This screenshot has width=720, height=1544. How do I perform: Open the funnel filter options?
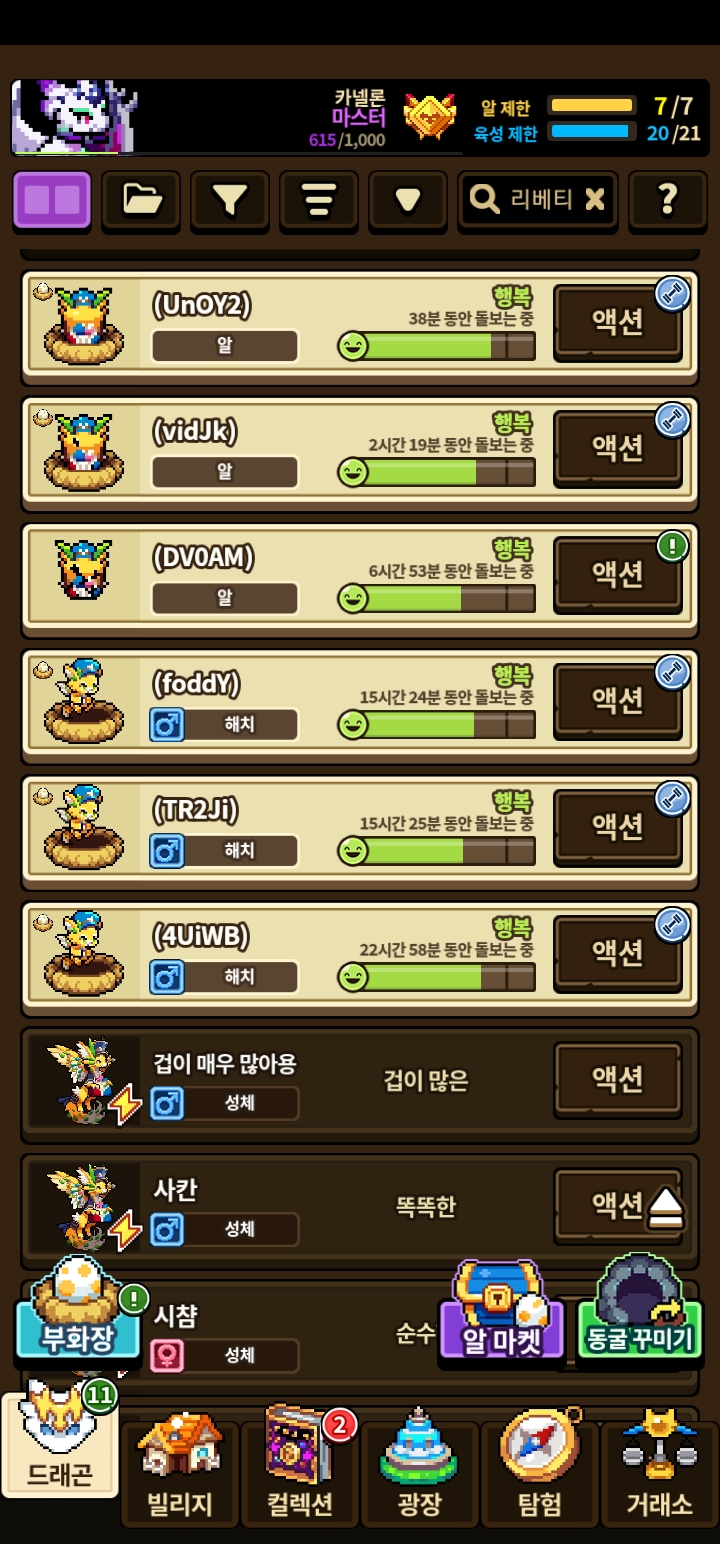[230, 200]
